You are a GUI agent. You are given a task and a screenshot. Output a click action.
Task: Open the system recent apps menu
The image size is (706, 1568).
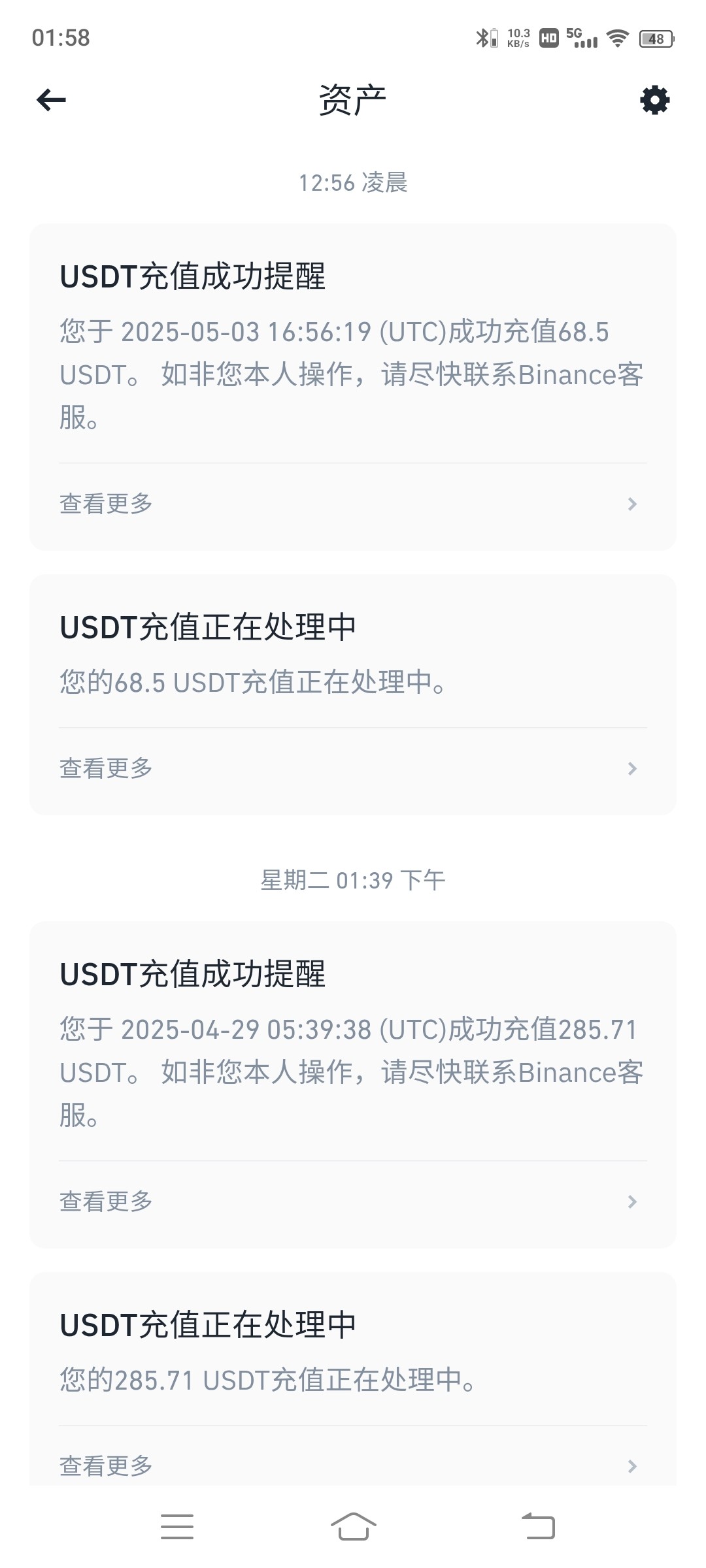point(177,1527)
